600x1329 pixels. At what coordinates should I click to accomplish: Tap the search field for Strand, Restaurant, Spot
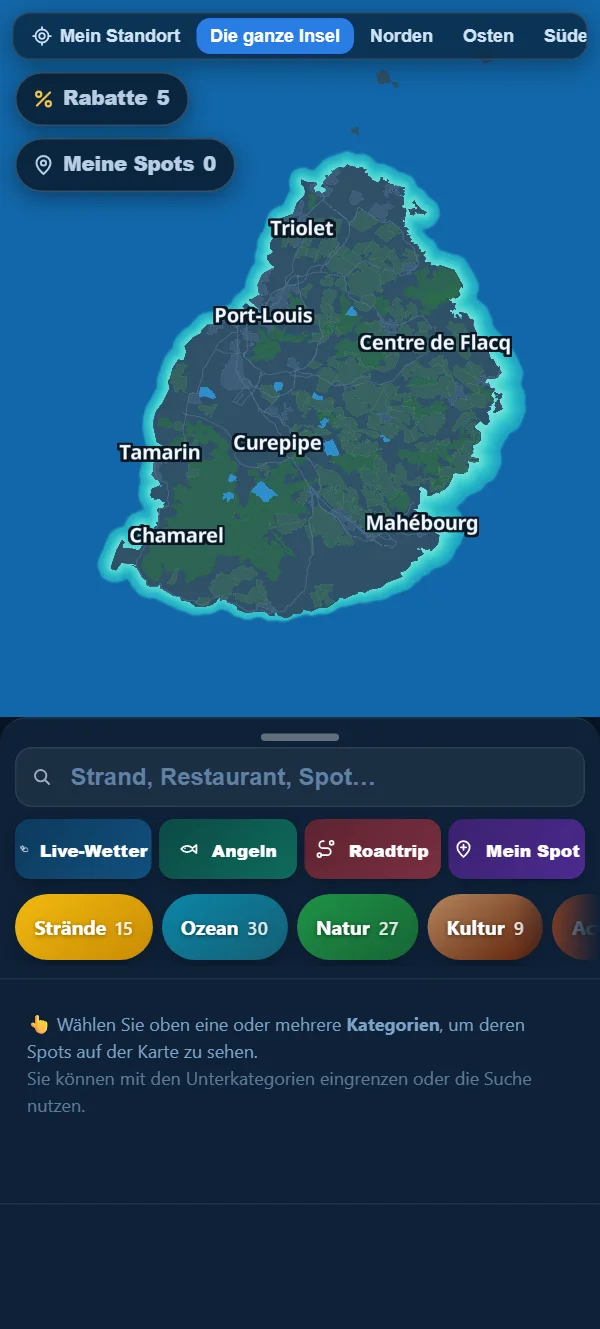[300, 777]
